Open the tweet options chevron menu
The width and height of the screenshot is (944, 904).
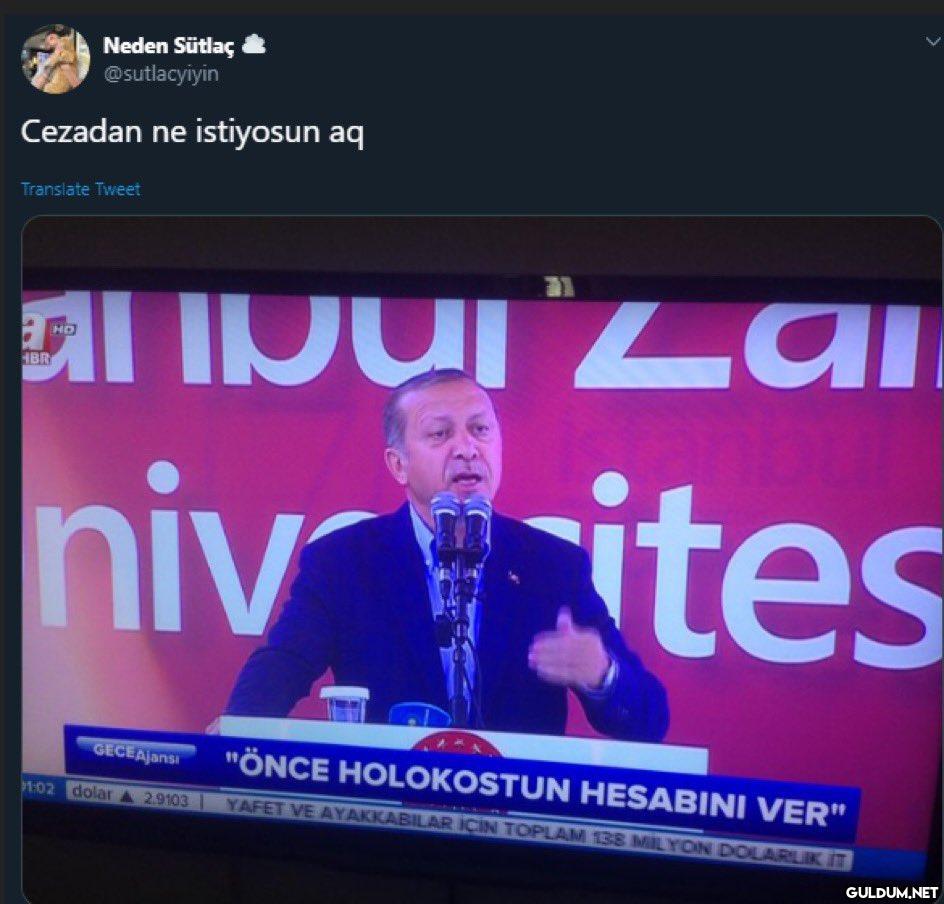[x=932, y=42]
